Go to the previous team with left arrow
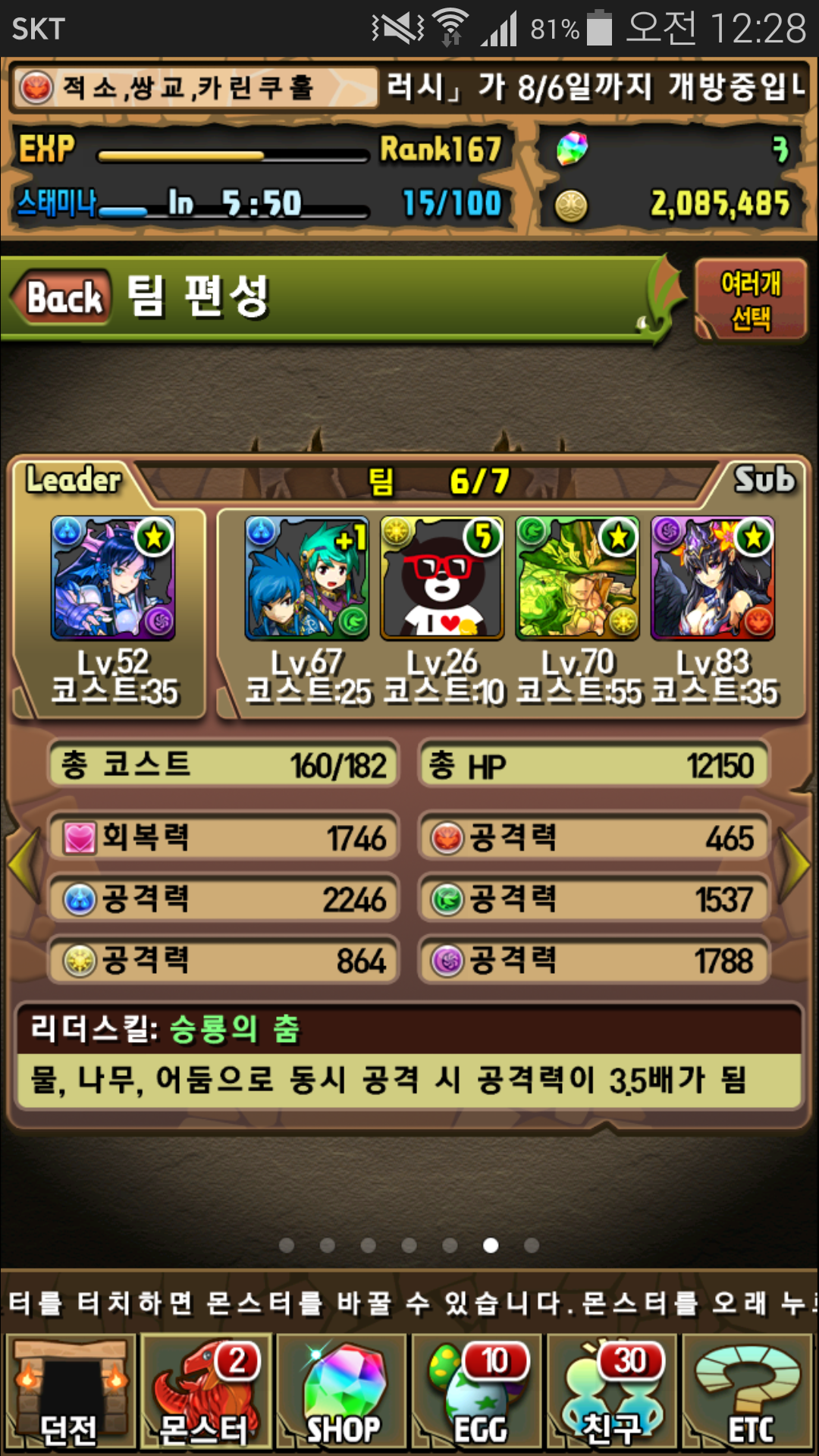819x1456 pixels. 23,864
